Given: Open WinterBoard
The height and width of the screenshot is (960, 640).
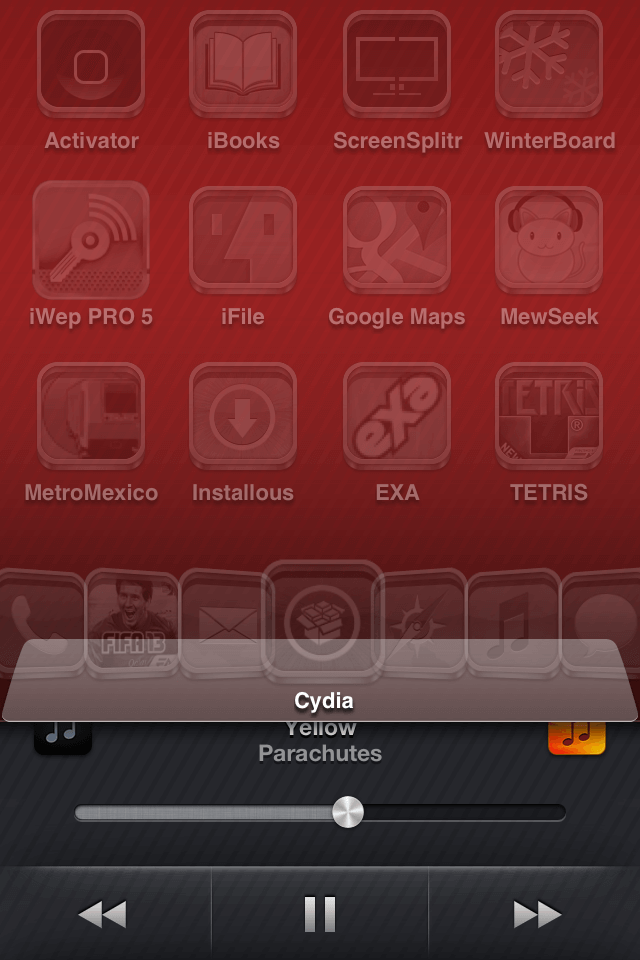Looking at the screenshot, I should 549,66.
